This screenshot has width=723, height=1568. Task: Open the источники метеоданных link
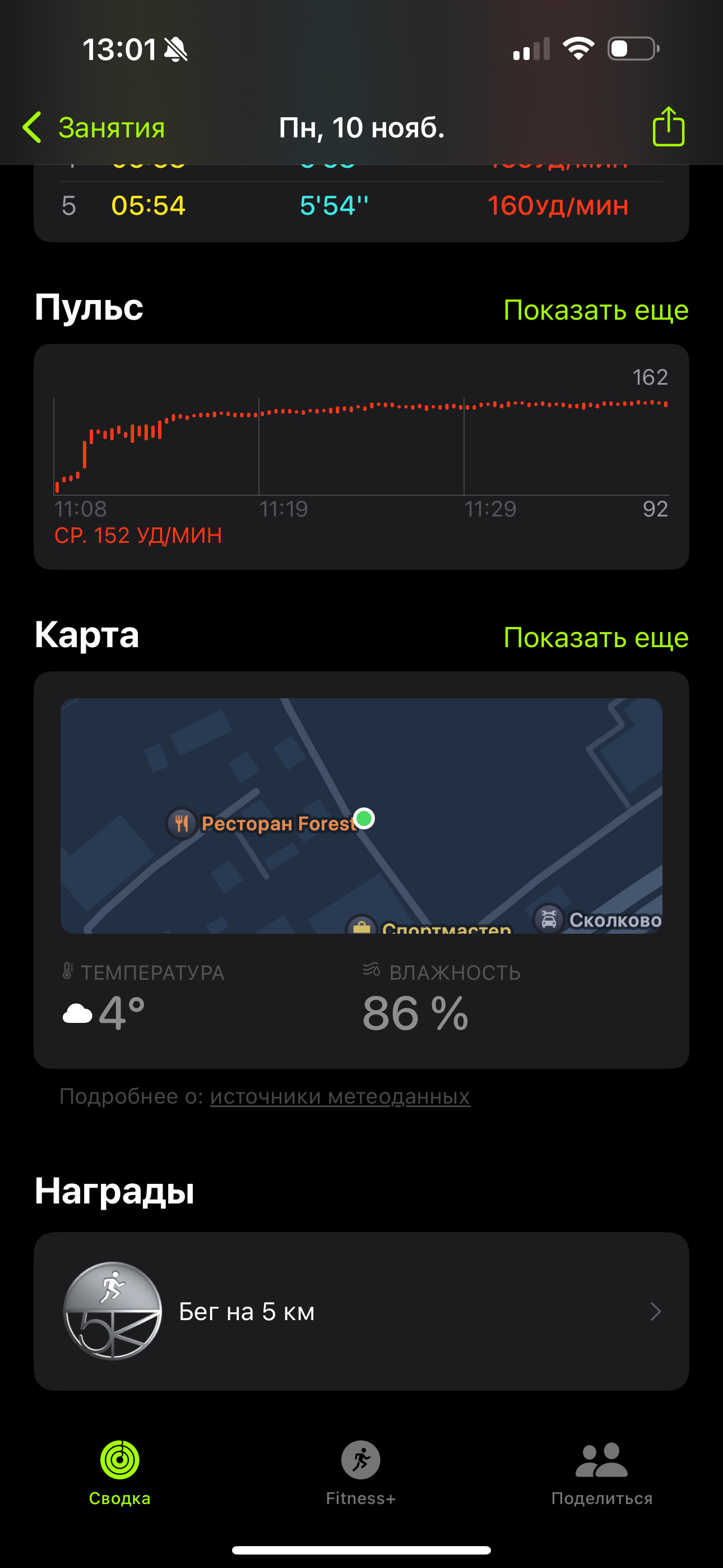[340, 1096]
